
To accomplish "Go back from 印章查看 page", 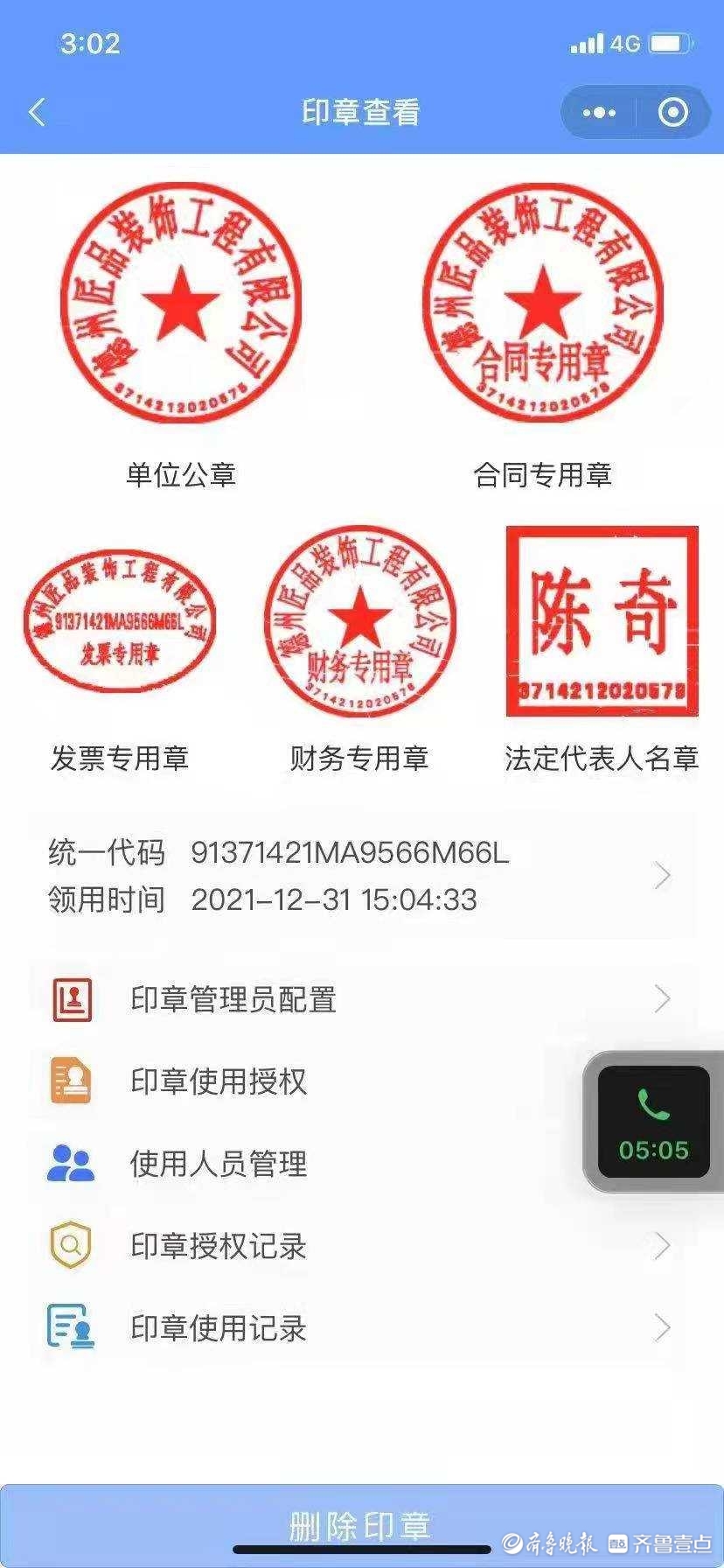I will tap(37, 113).
